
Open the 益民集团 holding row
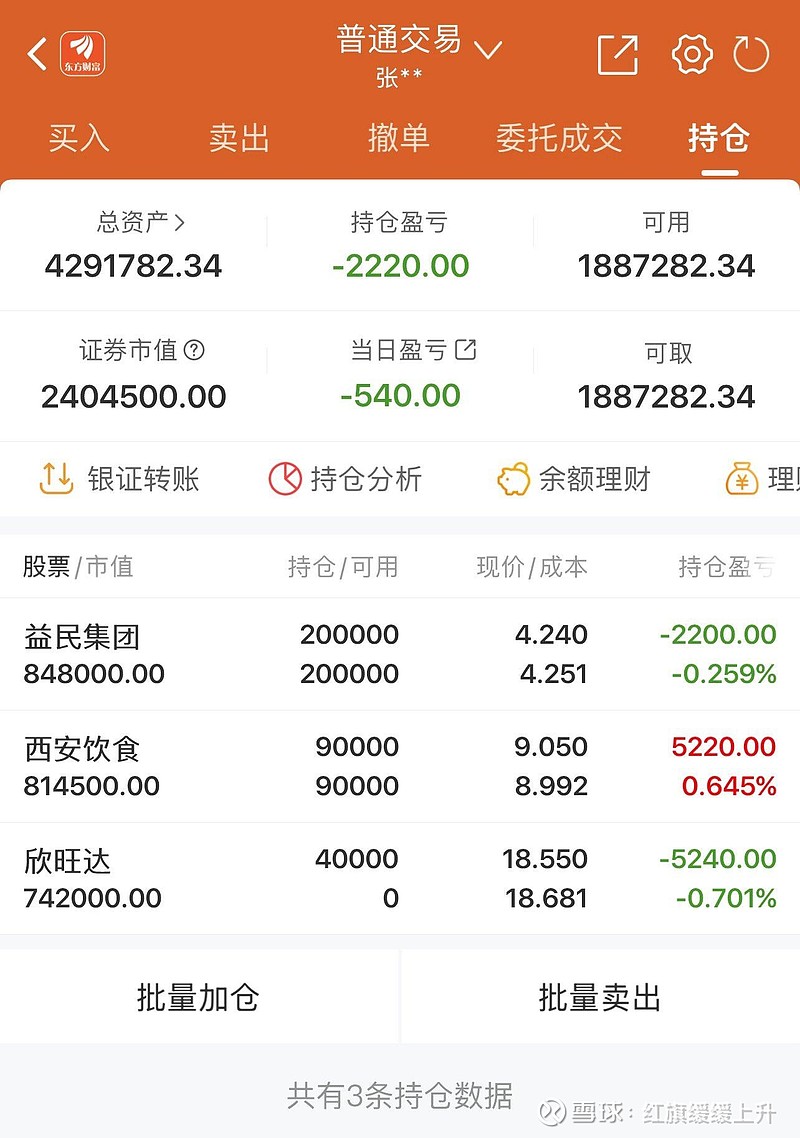[x=400, y=654]
